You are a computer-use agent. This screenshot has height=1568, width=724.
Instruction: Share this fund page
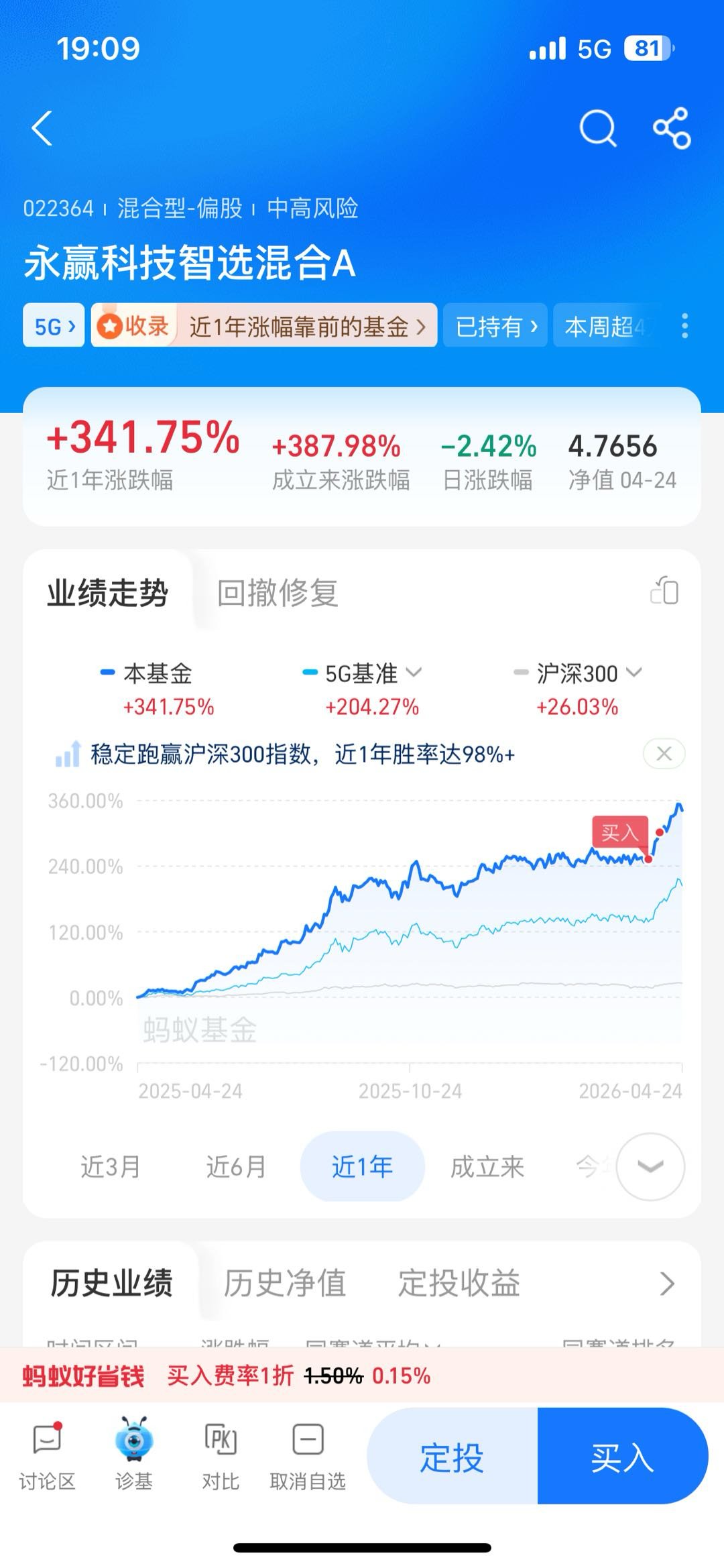pyautogui.click(x=672, y=128)
